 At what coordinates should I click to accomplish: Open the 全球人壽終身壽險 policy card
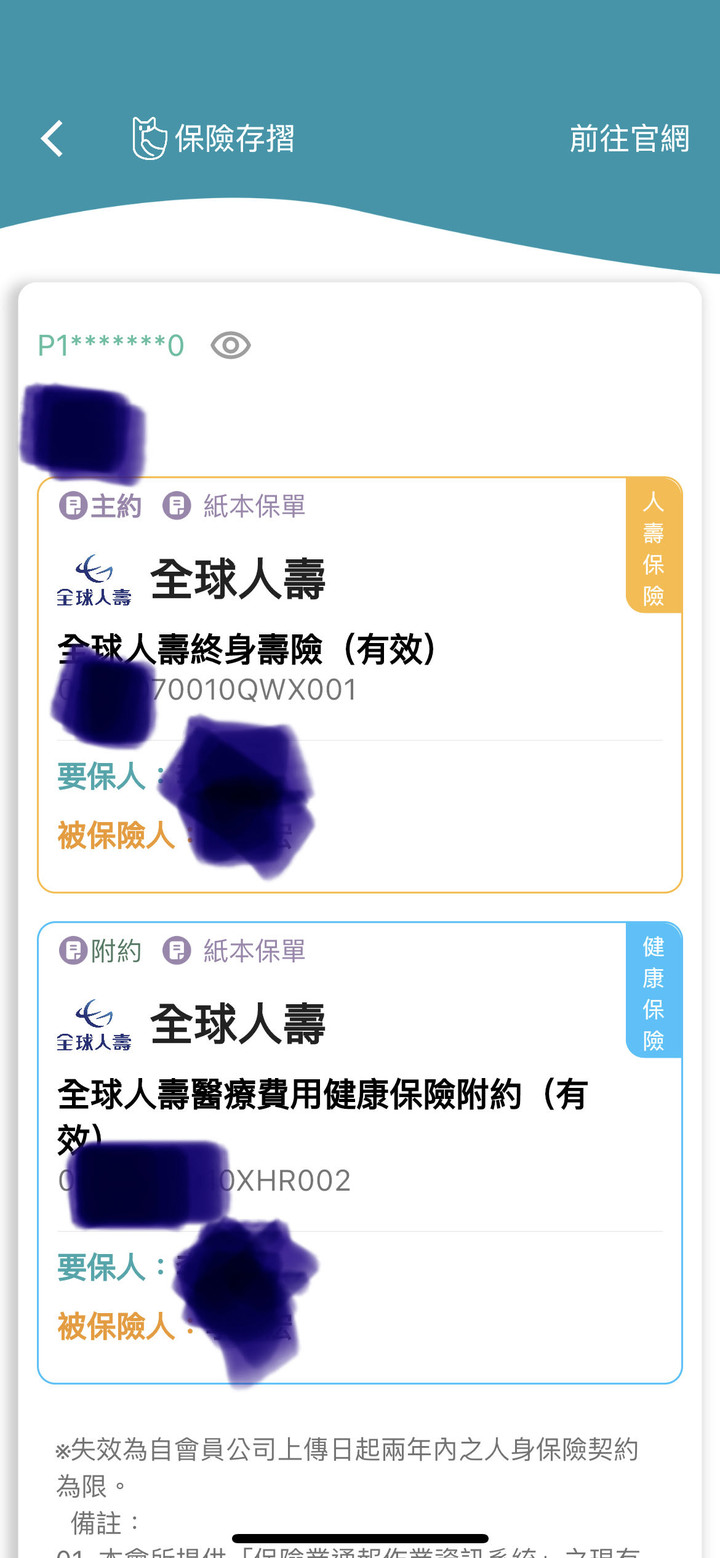click(x=360, y=685)
